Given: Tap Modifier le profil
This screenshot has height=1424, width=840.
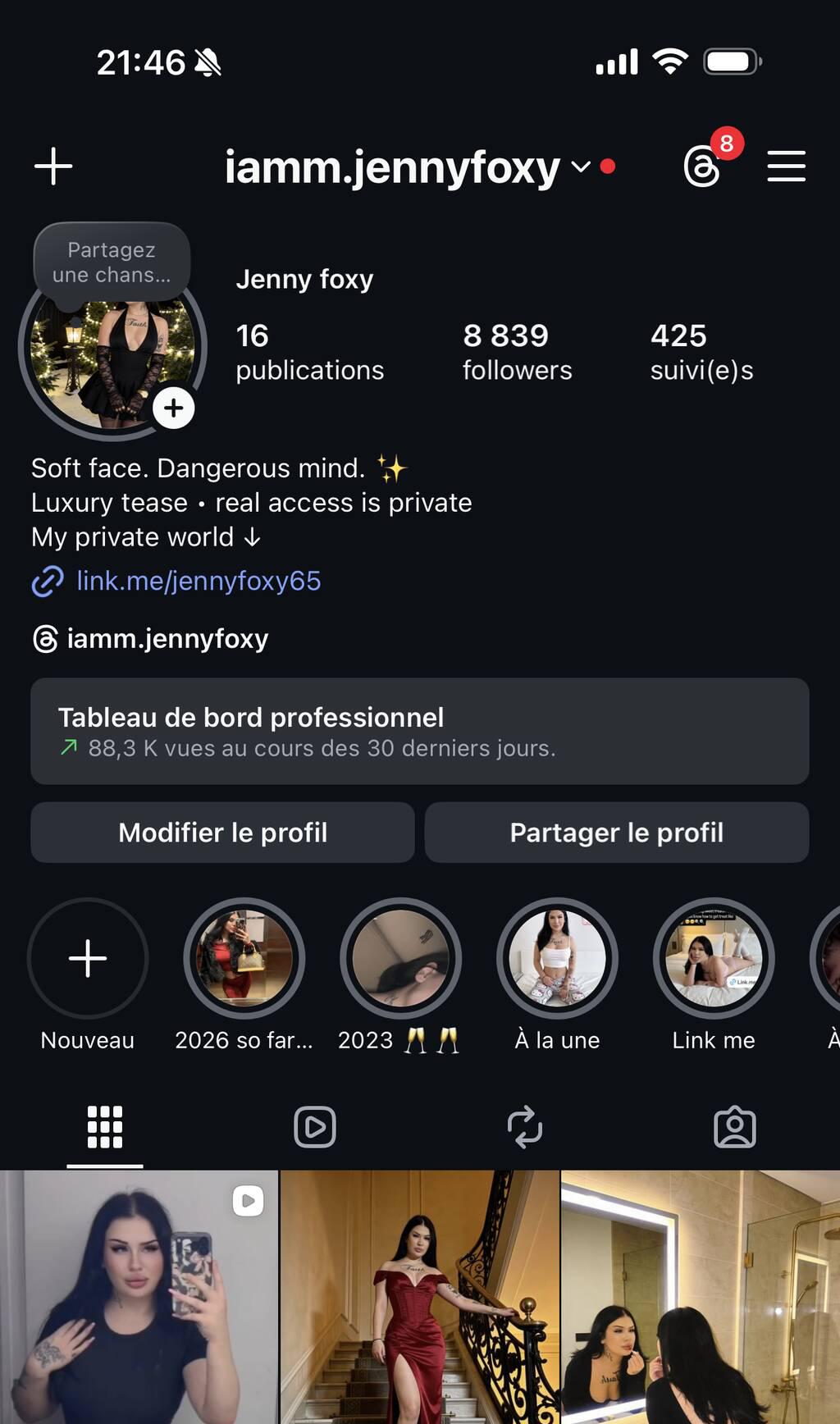Looking at the screenshot, I should coord(222,833).
